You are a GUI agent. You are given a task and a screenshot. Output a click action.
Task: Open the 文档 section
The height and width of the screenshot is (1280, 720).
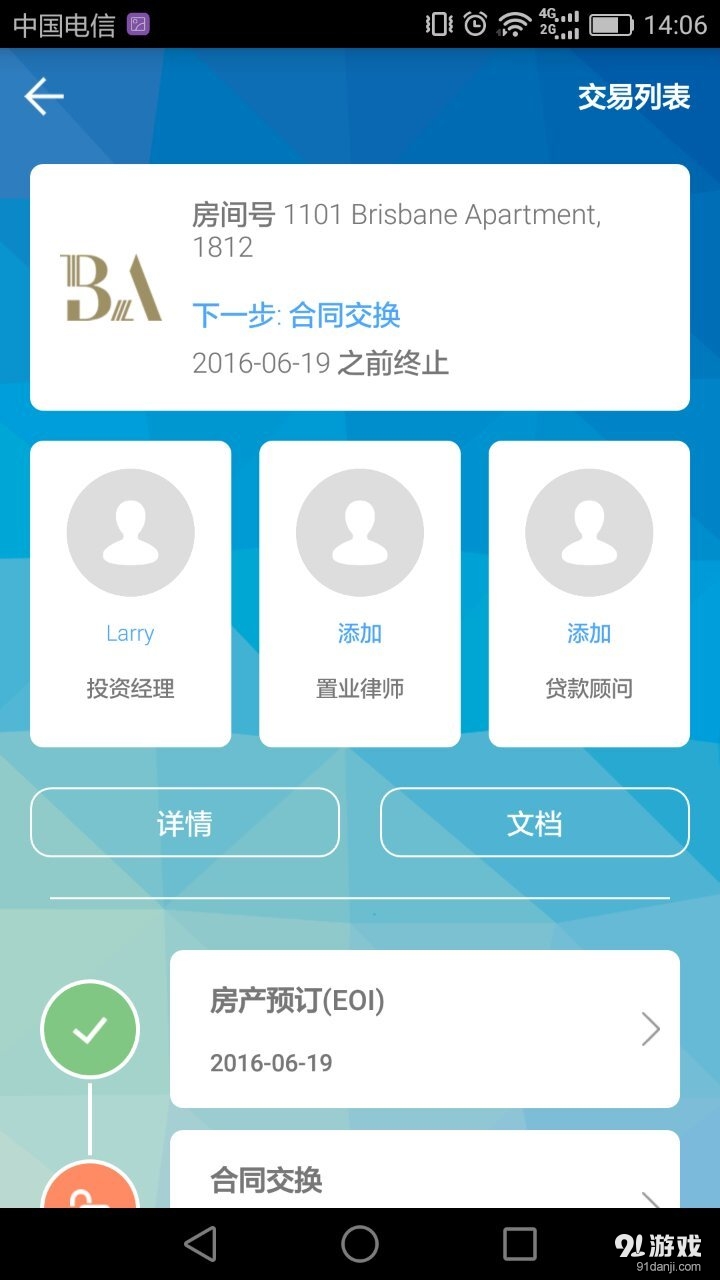534,822
